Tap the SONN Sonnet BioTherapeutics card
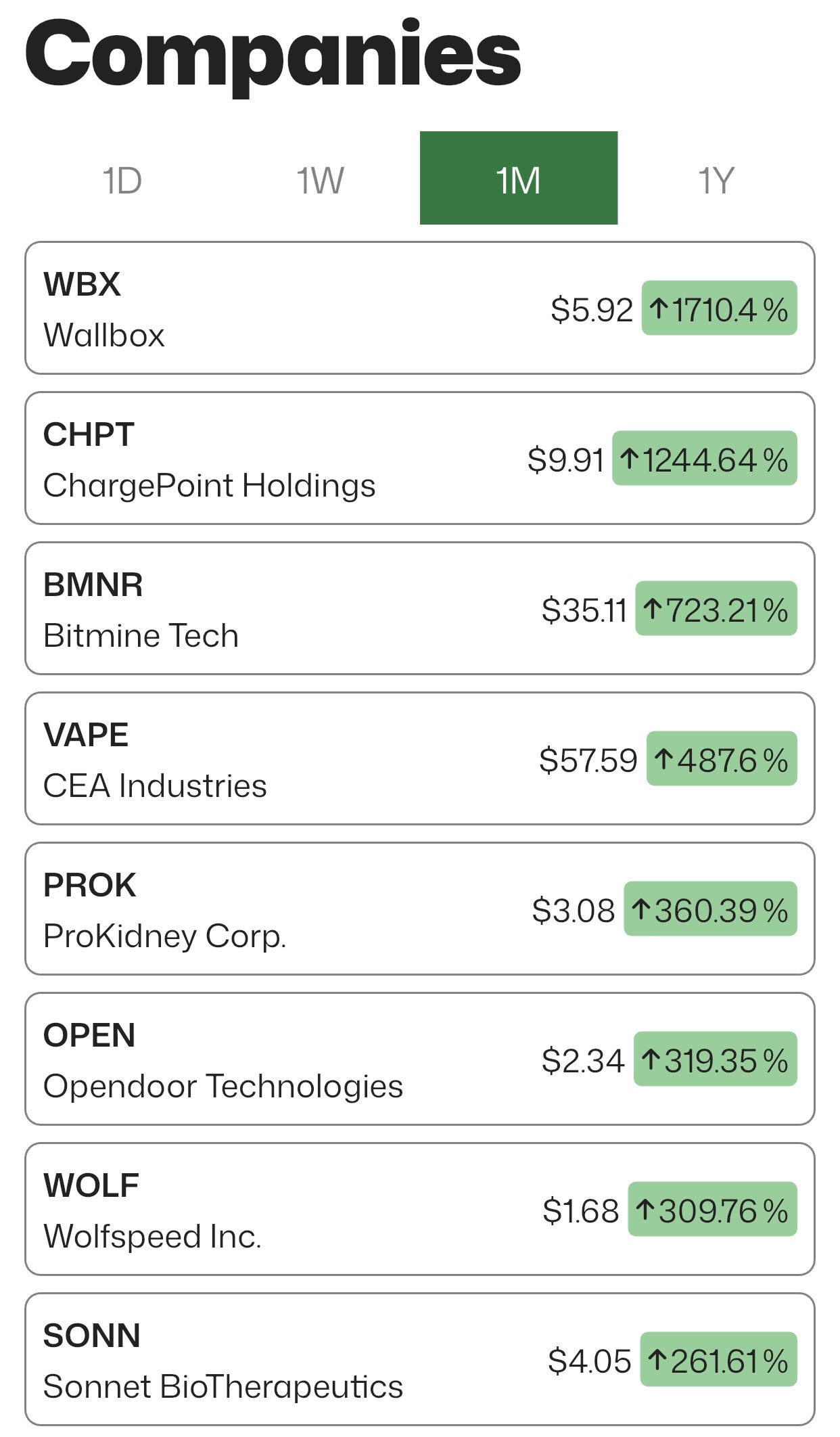840x1437 pixels. click(x=419, y=1359)
